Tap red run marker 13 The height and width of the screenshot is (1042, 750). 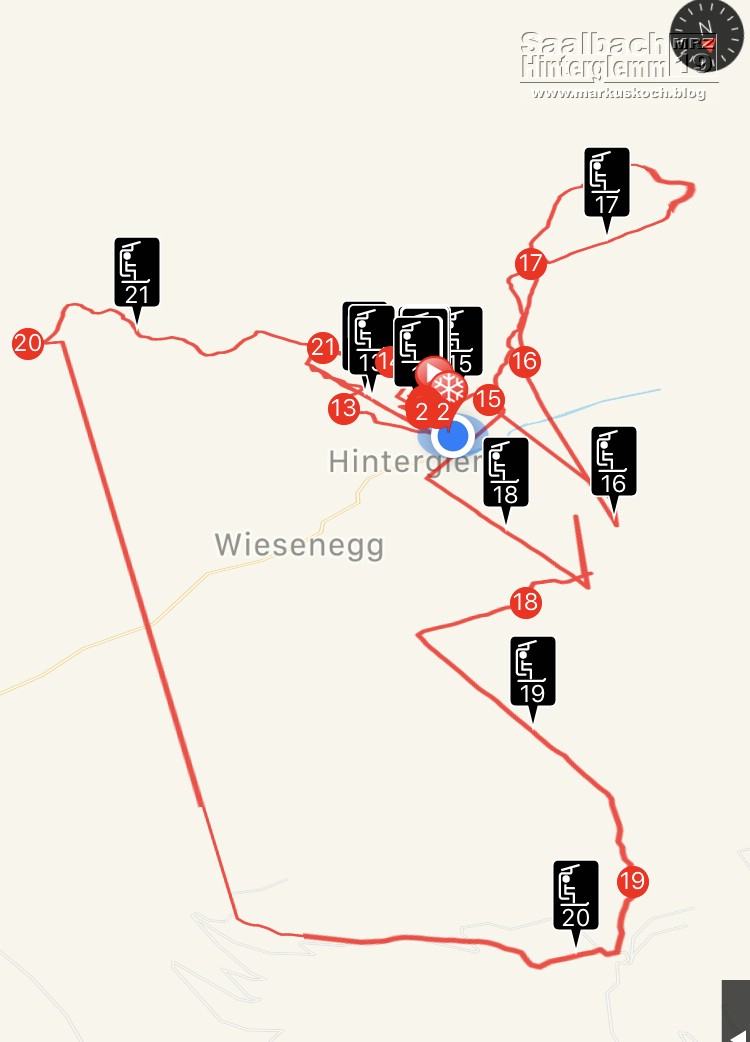pos(343,408)
